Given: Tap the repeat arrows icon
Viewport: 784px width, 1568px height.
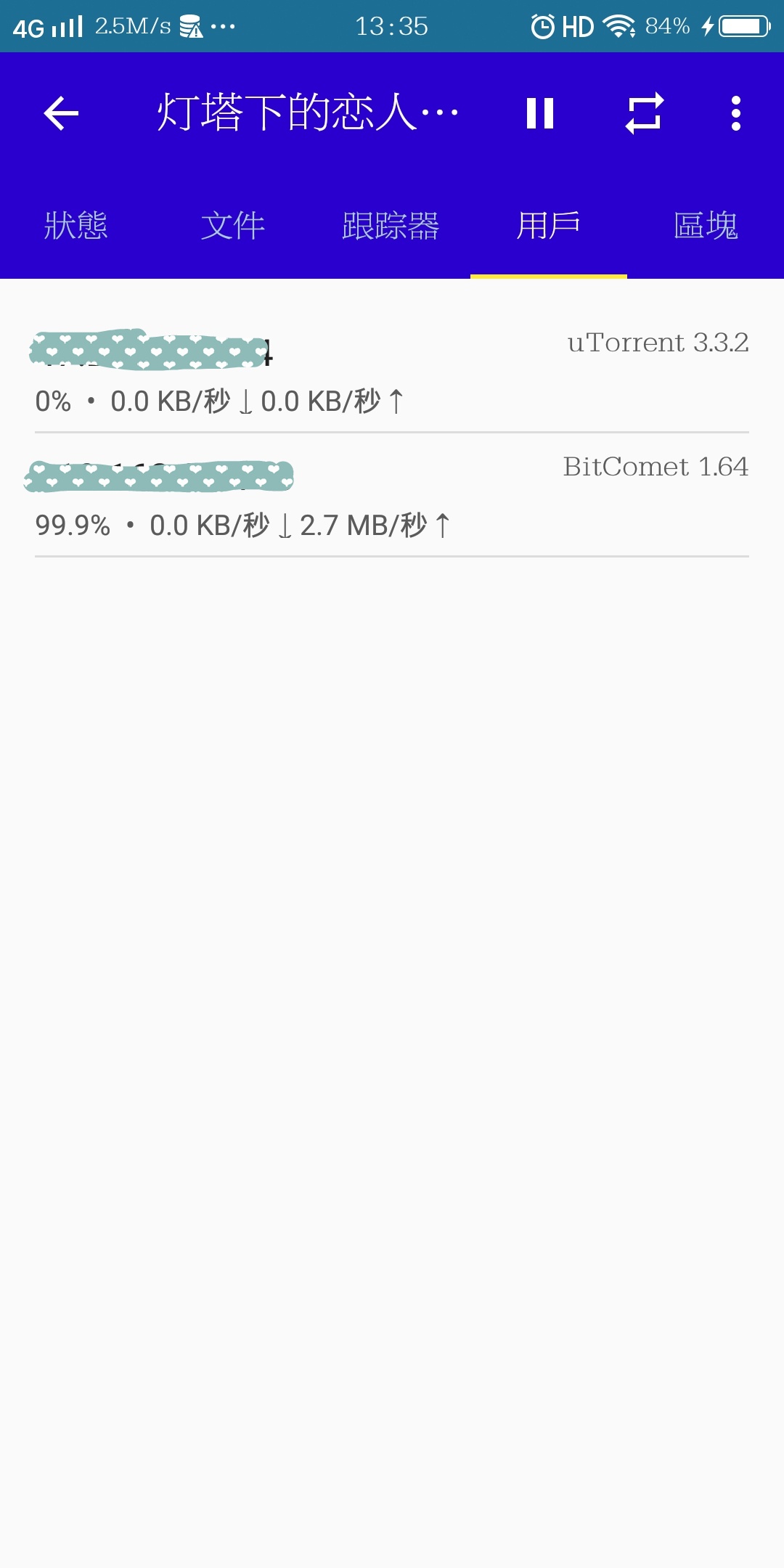Looking at the screenshot, I should pyautogui.click(x=645, y=113).
